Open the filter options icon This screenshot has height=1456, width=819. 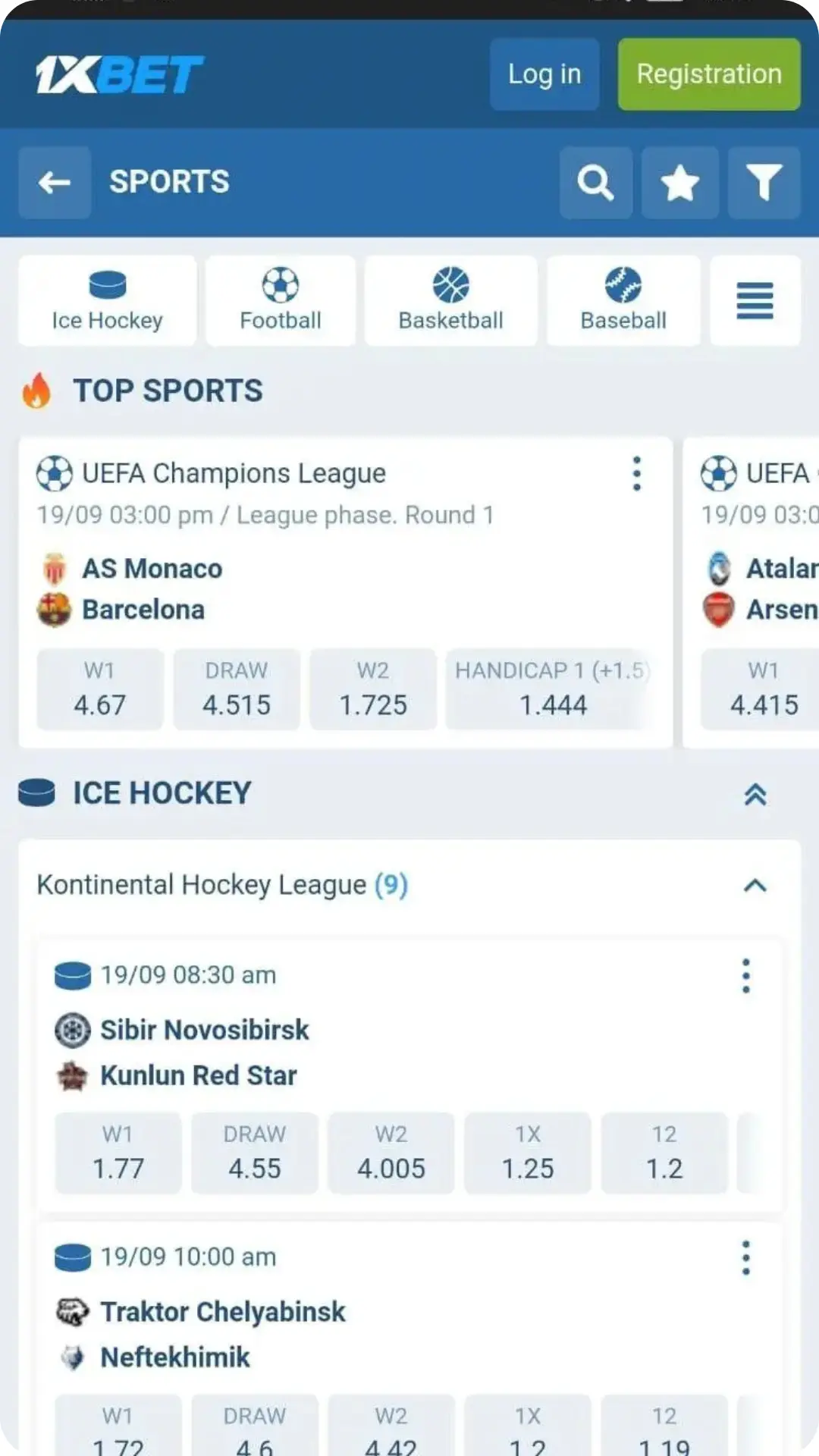[x=764, y=183]
